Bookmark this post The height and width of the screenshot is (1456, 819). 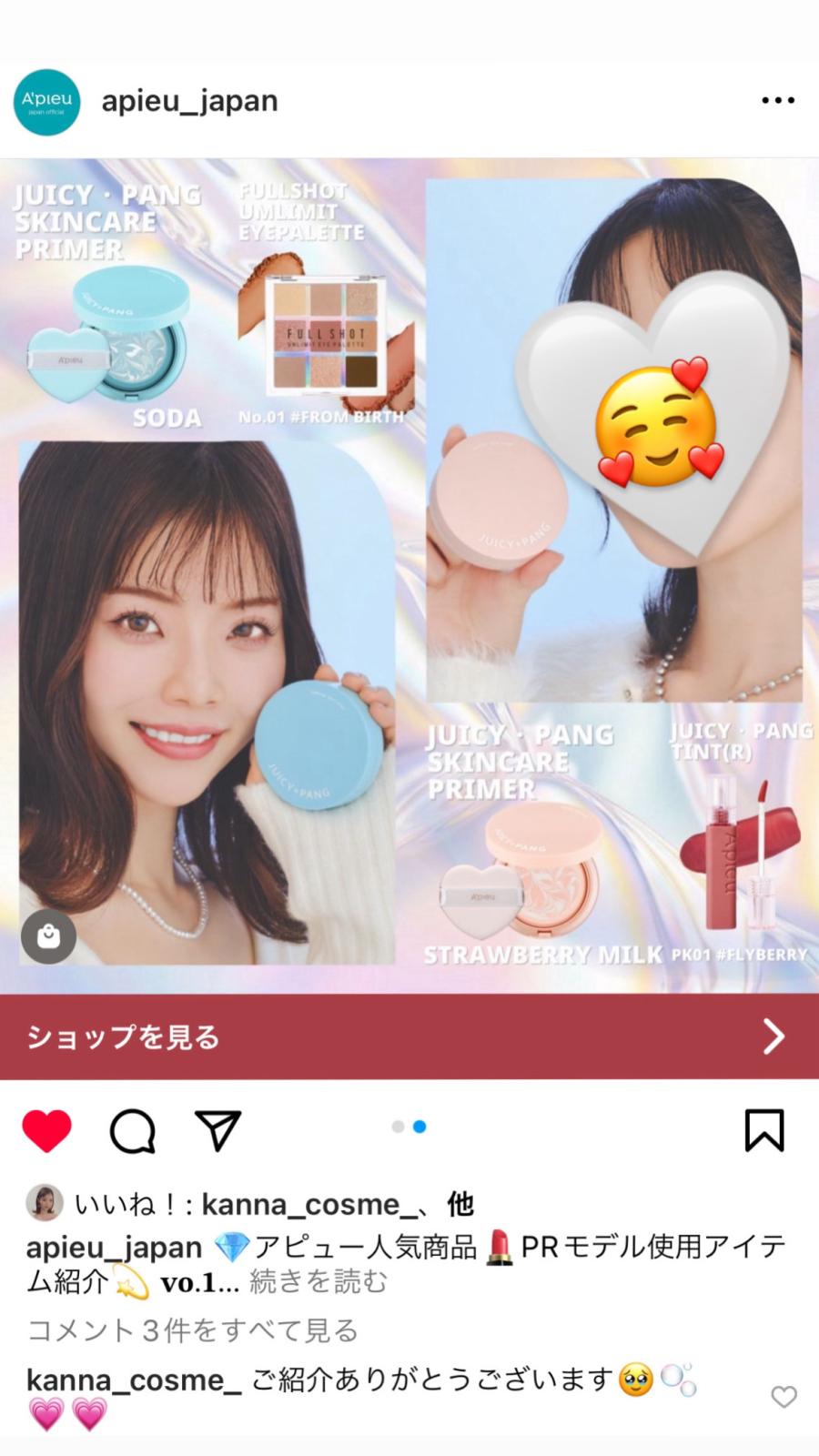[763, 1130]
